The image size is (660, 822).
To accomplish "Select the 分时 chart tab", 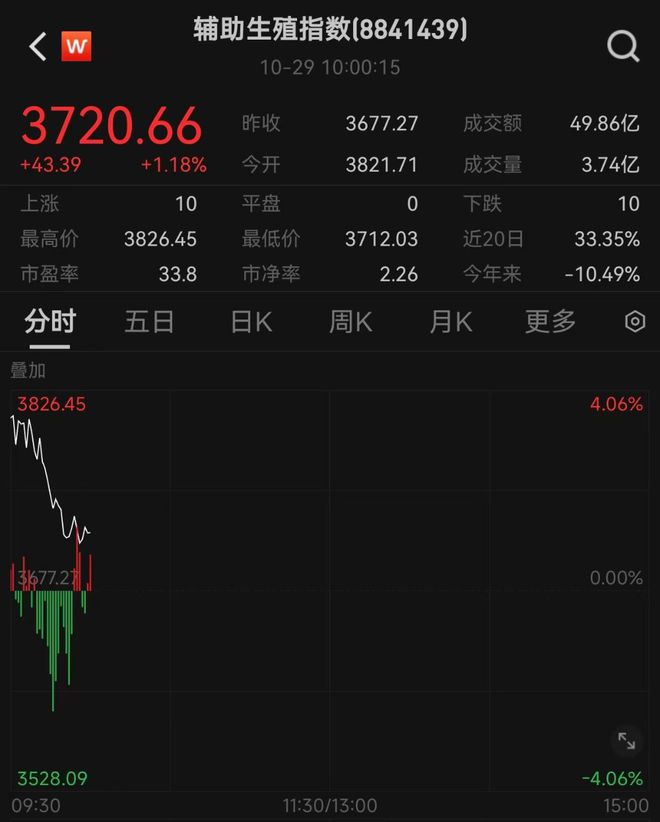I will click(x=50, y=321).
